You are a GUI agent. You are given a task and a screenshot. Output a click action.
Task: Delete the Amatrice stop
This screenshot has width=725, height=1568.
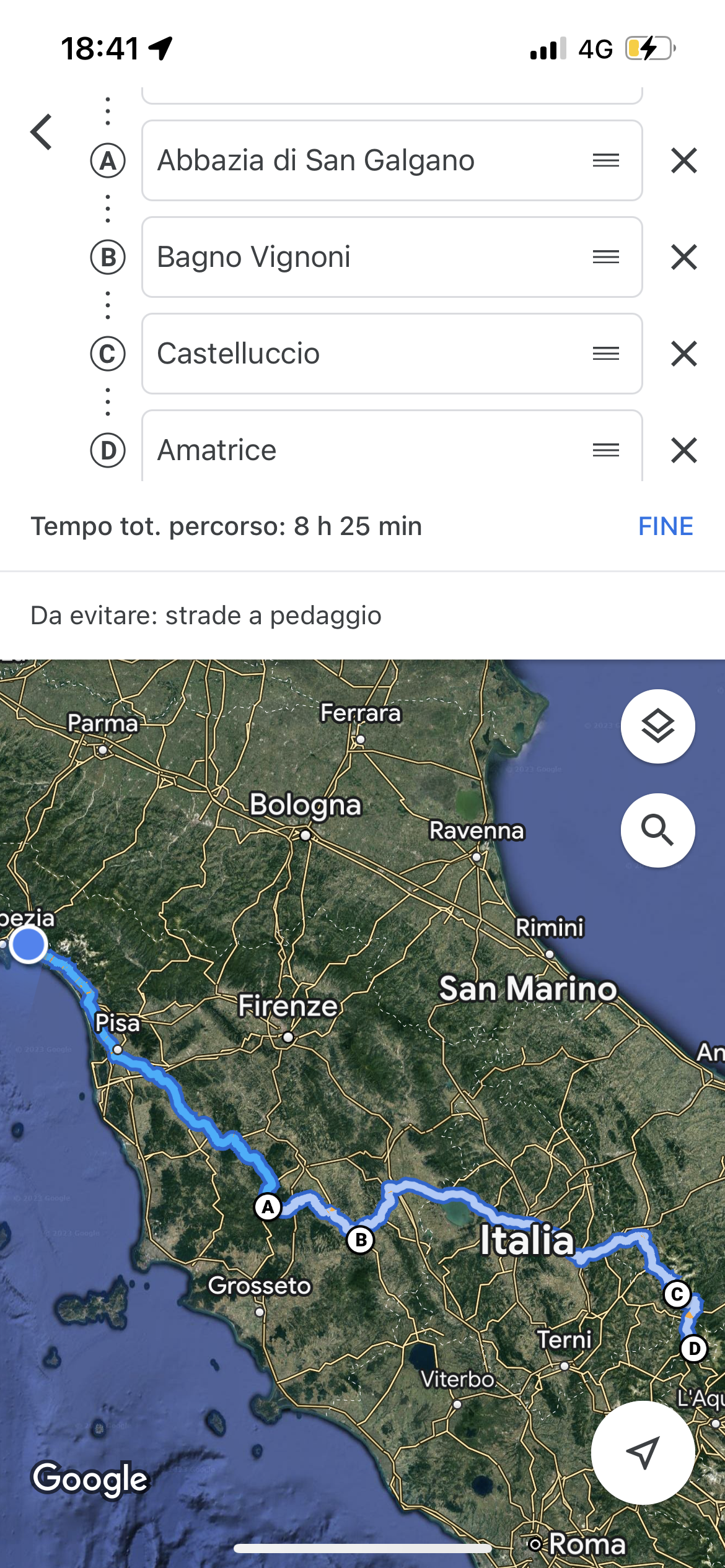[684, 450]
